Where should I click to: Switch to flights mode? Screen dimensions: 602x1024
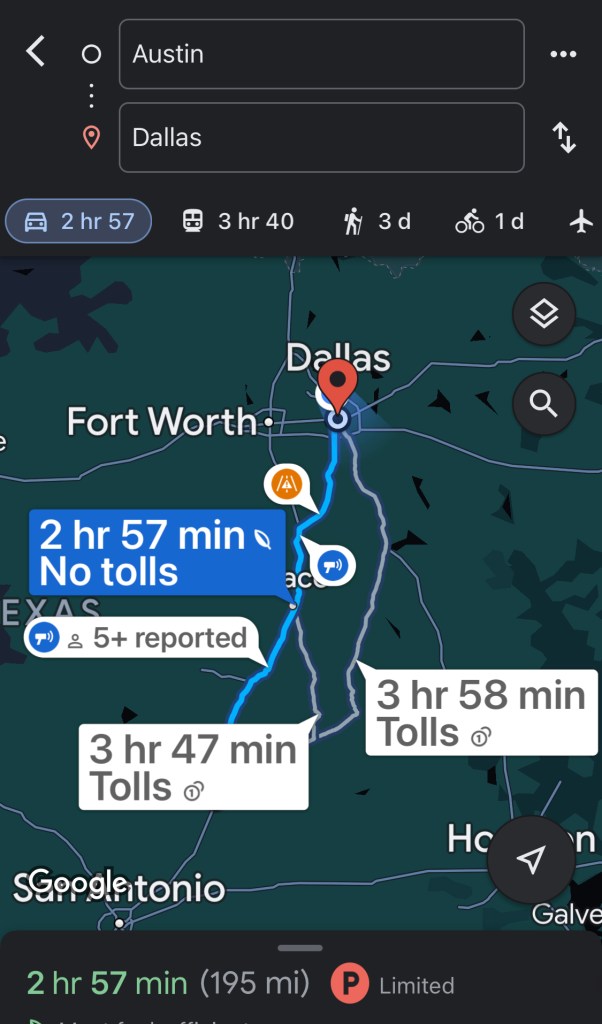(581, 221)
